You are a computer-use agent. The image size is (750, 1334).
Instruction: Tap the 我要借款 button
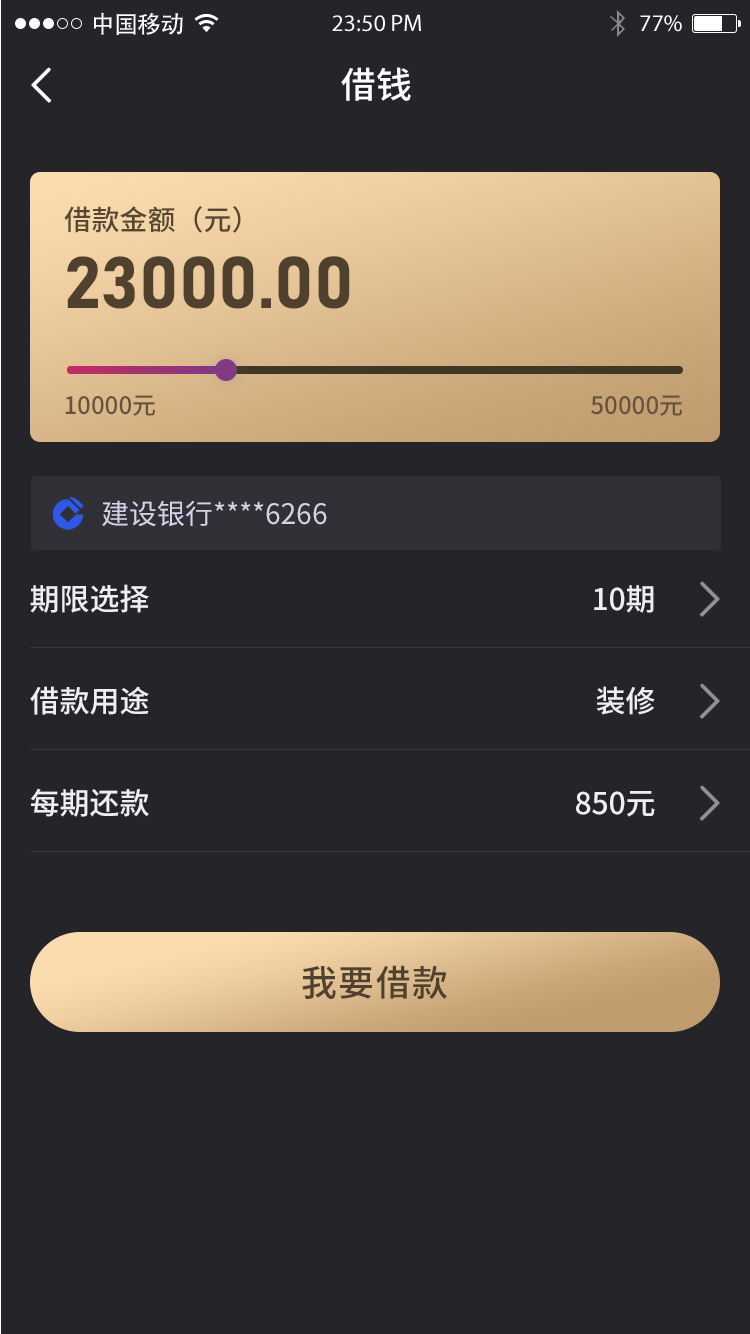[x=375, y=982]
